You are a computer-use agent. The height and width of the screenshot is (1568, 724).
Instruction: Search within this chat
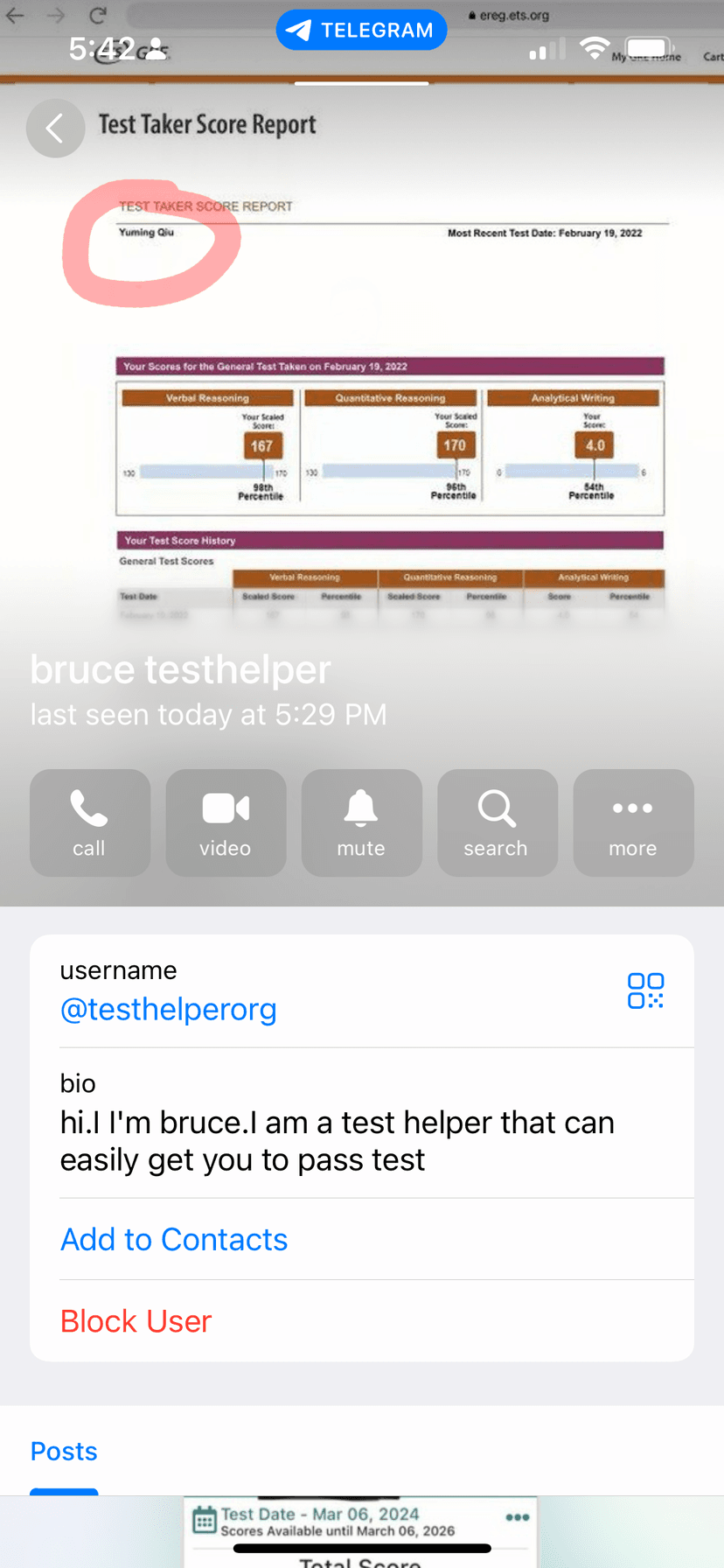497,822
